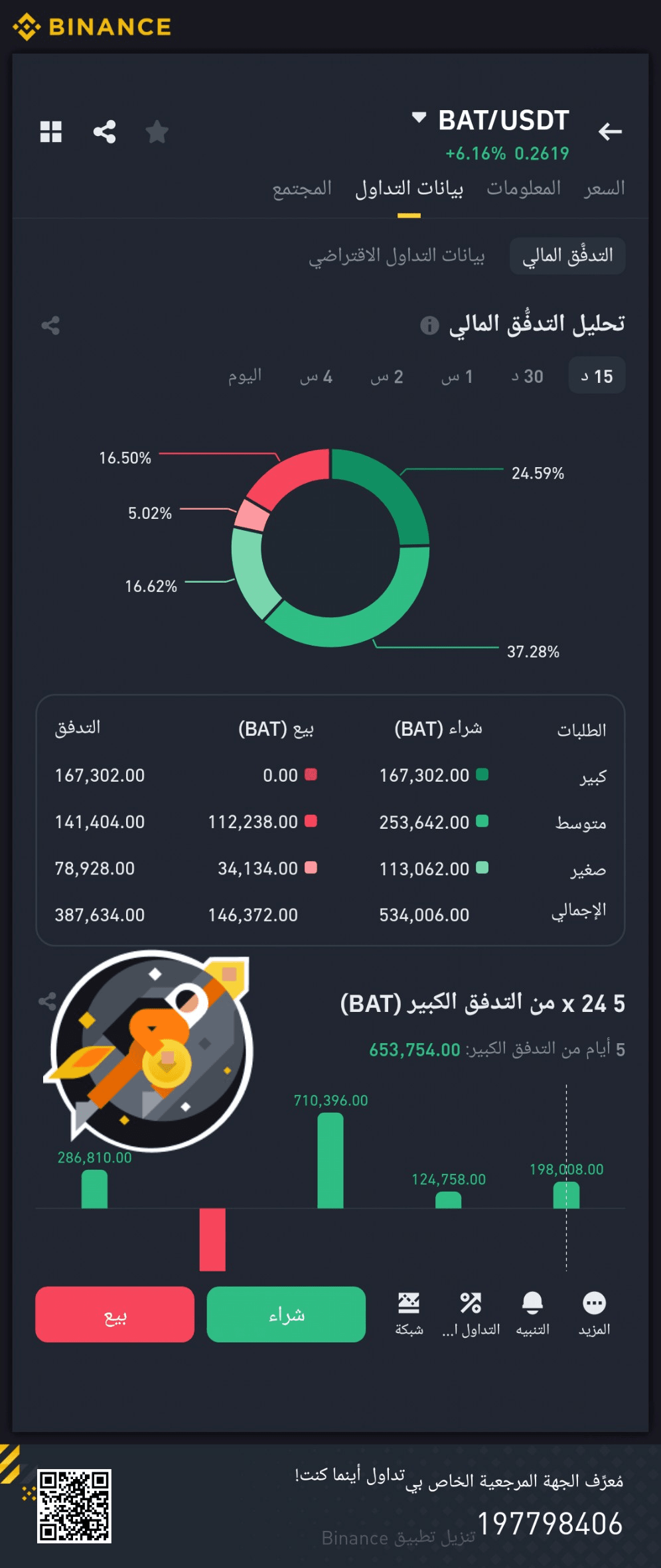Image resolution: width=661 pixels, height=1568 pixels.
Task: Switch to the المعلومات tab
Action: [524, 189]
